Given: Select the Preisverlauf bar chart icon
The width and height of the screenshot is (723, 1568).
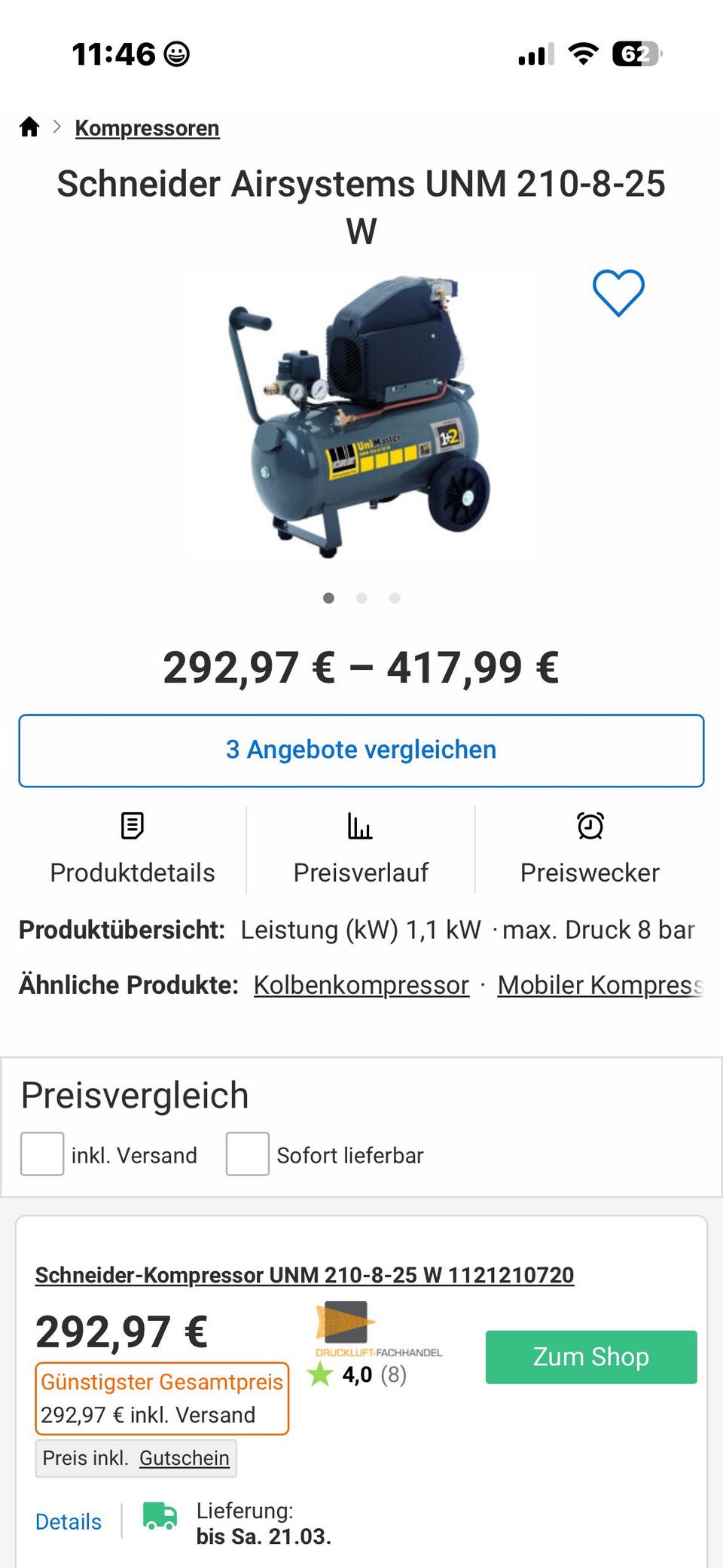Looking at the screenshot, I should click(x=361, y=826).
